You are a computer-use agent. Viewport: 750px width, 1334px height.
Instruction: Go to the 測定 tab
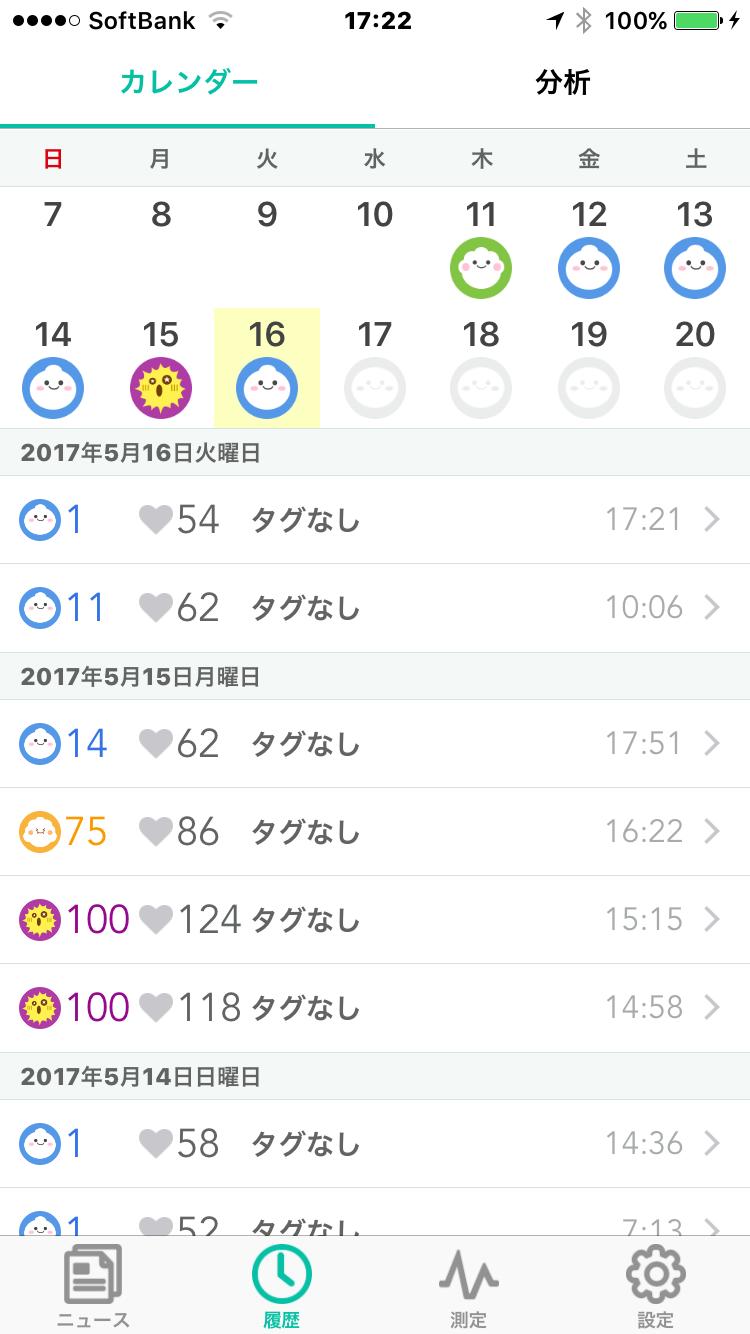point(468,1286)
